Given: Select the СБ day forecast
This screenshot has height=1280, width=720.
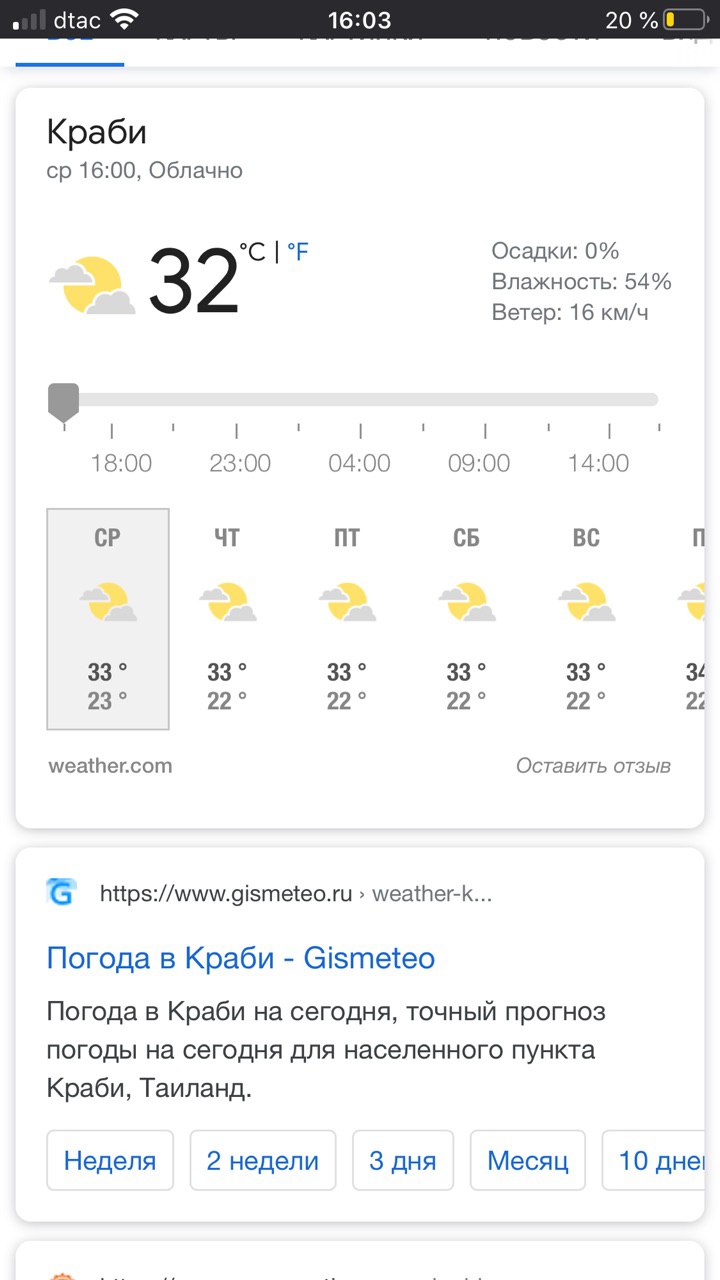Looking at the screenshot, I should tap(467, 619).
